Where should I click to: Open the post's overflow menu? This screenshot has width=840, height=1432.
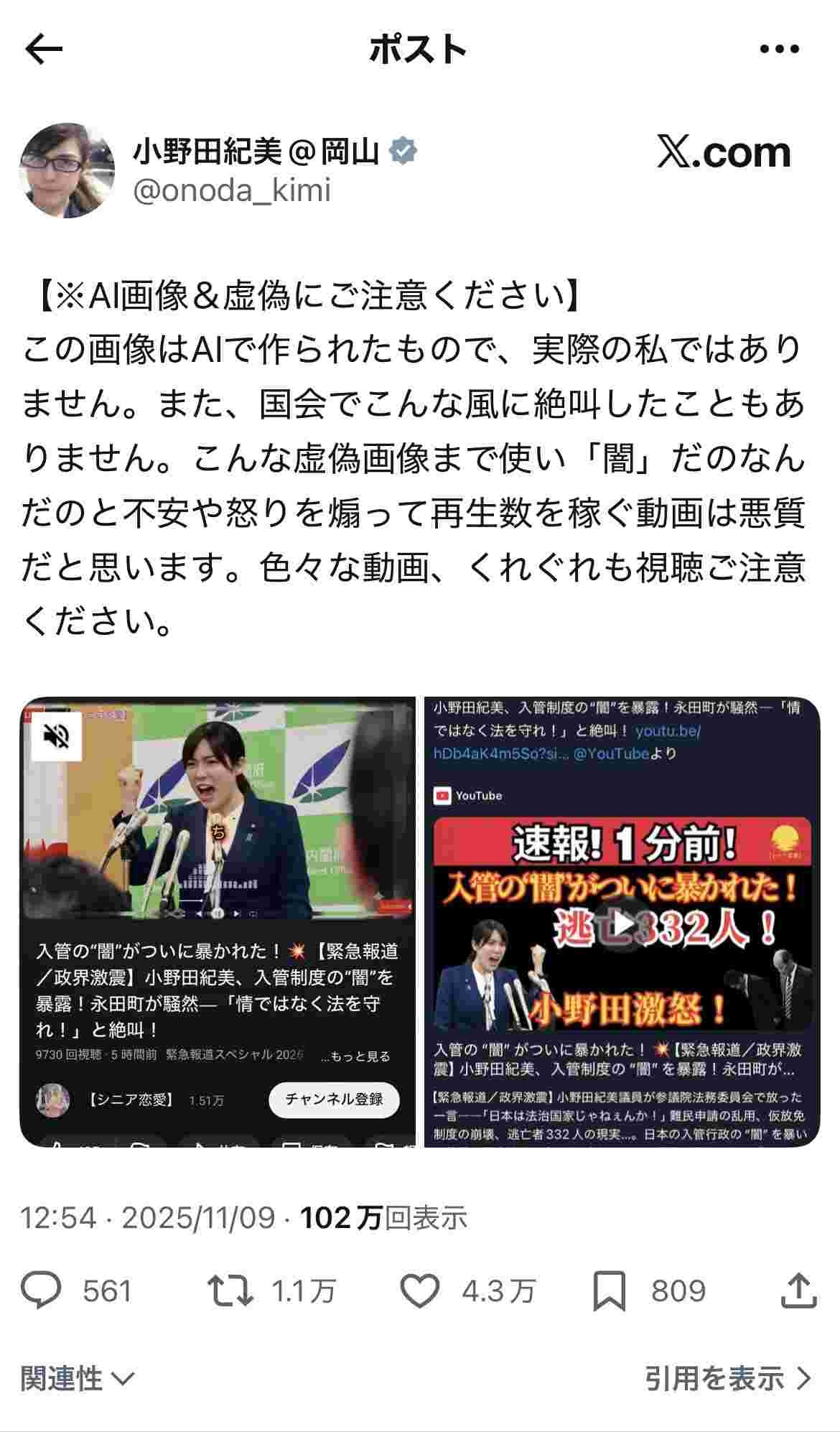[779, 50]
